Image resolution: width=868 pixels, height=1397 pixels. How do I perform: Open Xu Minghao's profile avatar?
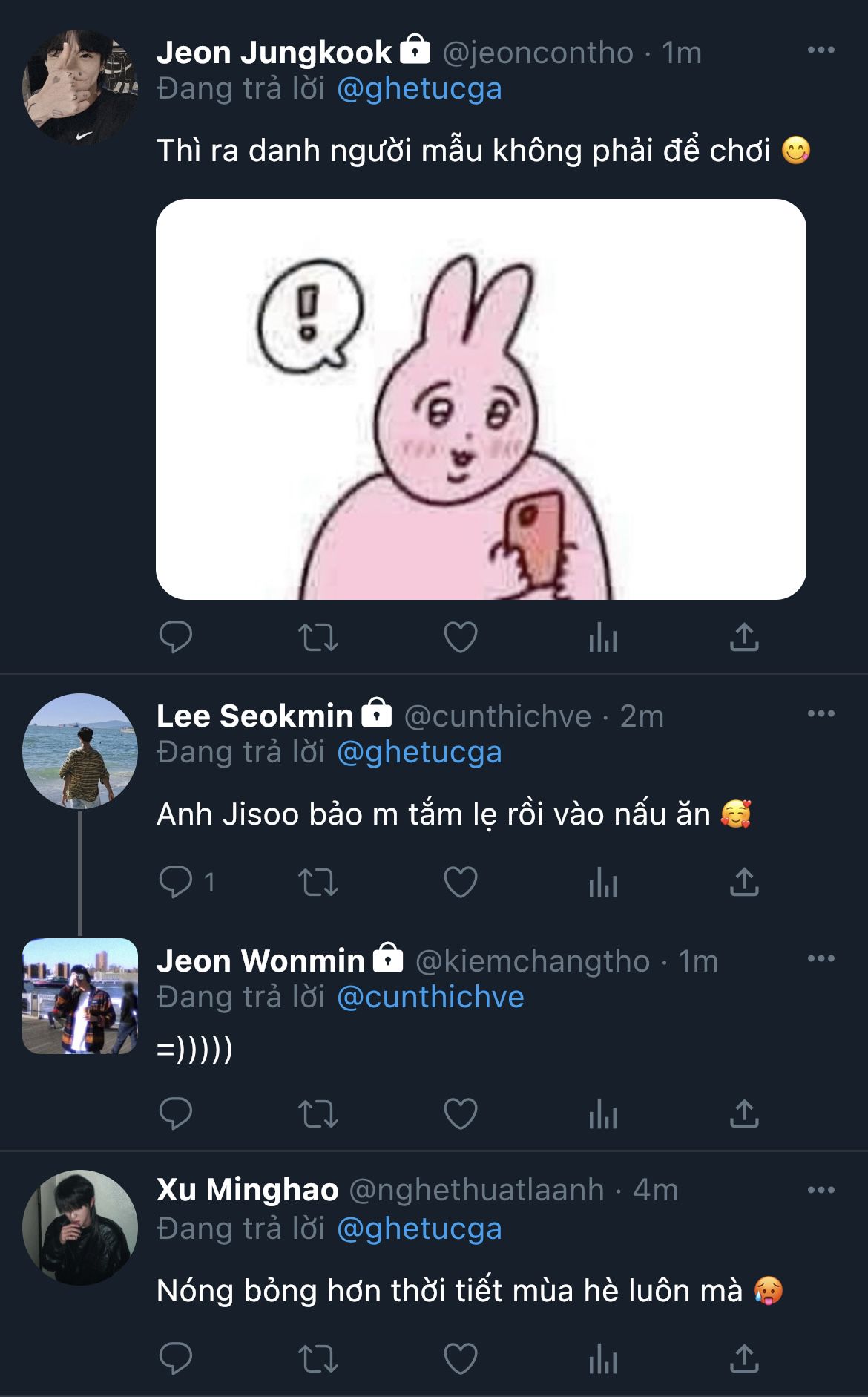point(80,1228)
